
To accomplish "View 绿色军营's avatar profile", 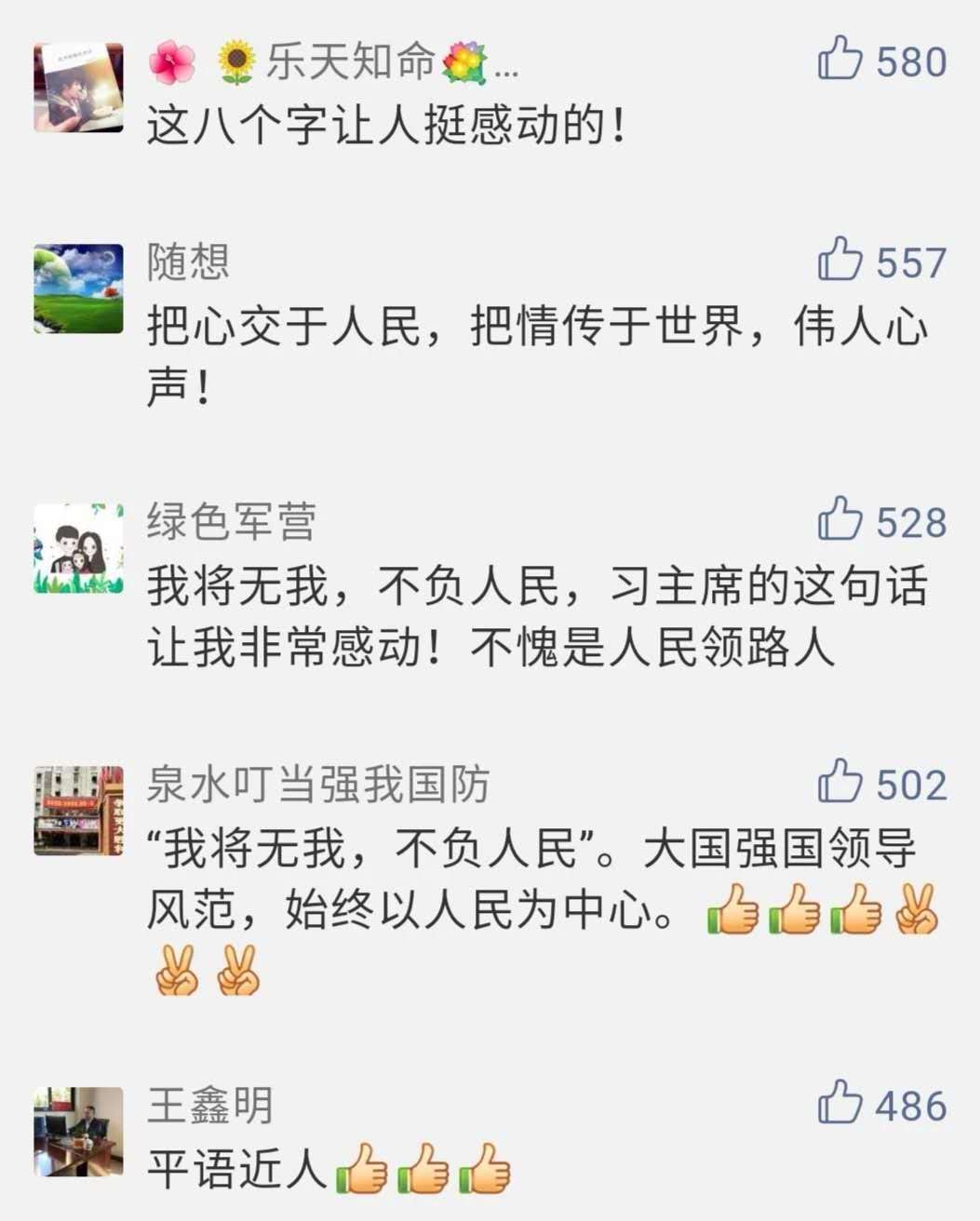I will pos(79,548).
